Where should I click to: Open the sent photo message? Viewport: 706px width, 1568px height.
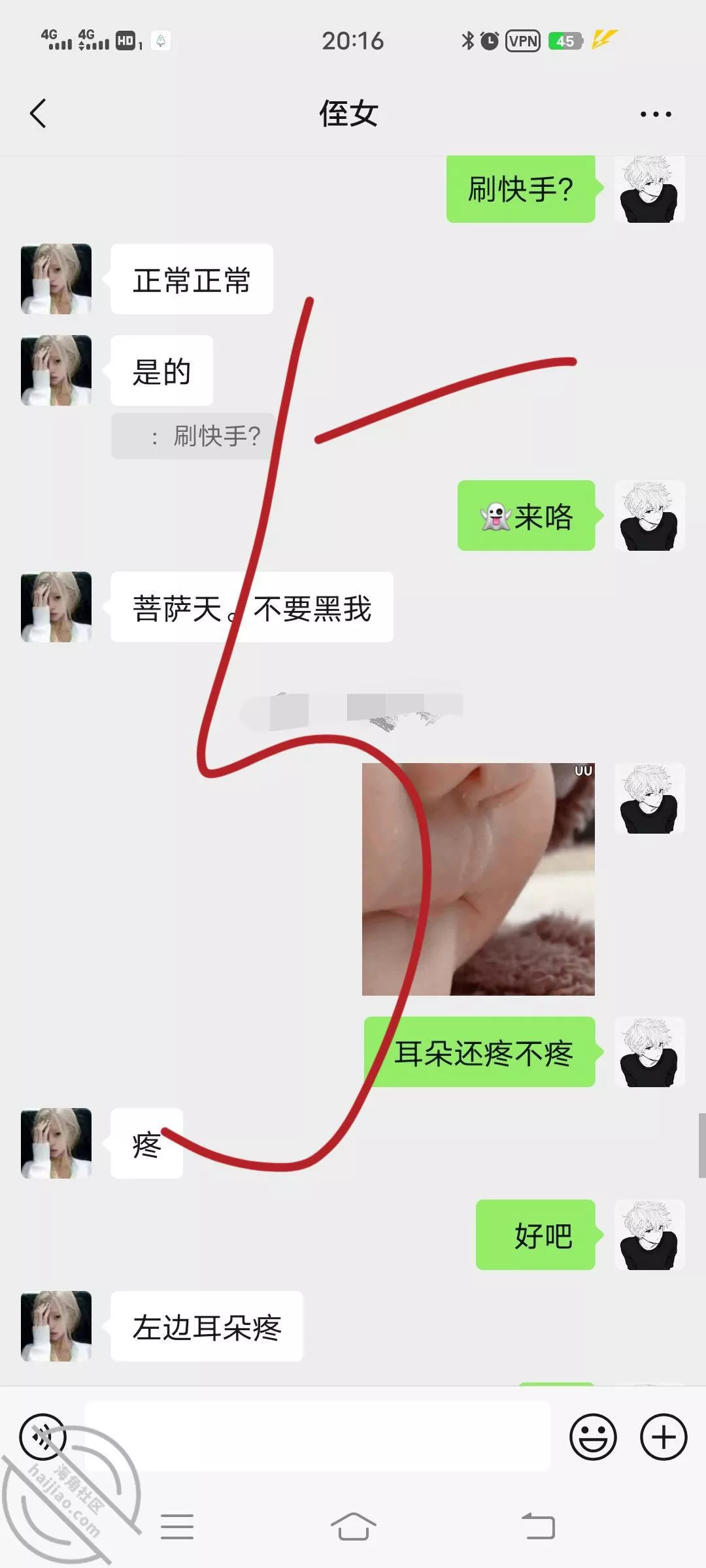point(478,879)
